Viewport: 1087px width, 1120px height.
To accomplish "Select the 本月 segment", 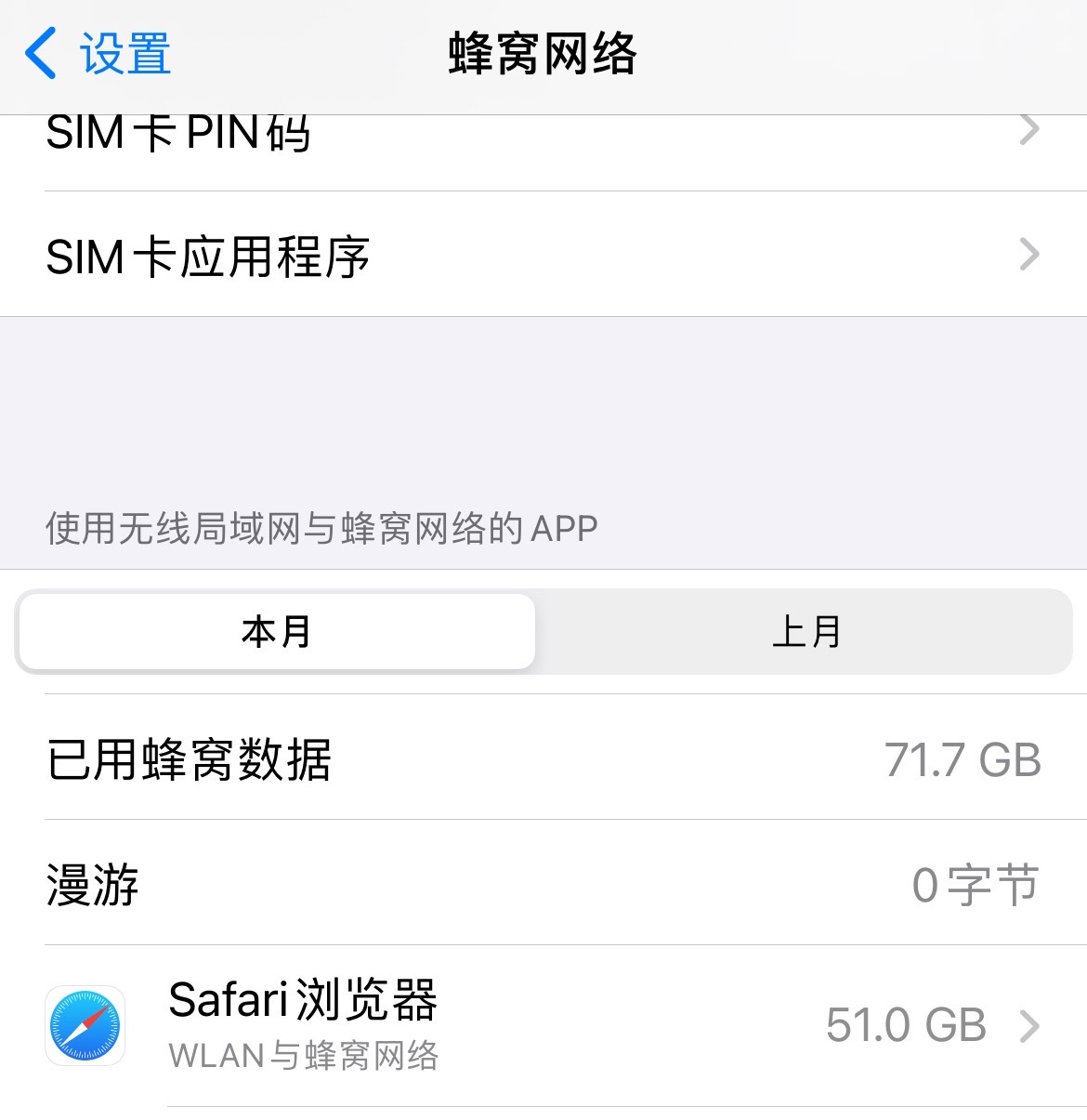I will [277, 632].
